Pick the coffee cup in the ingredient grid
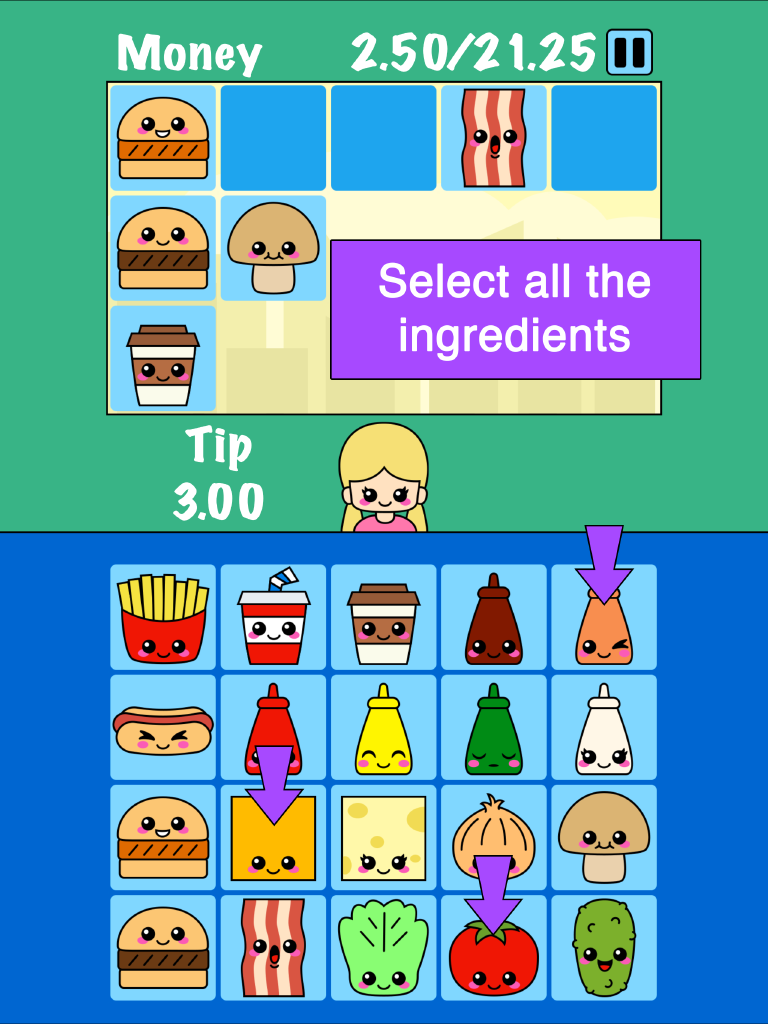The width and height of the screenshot is (768, 1024). [383, 615]
